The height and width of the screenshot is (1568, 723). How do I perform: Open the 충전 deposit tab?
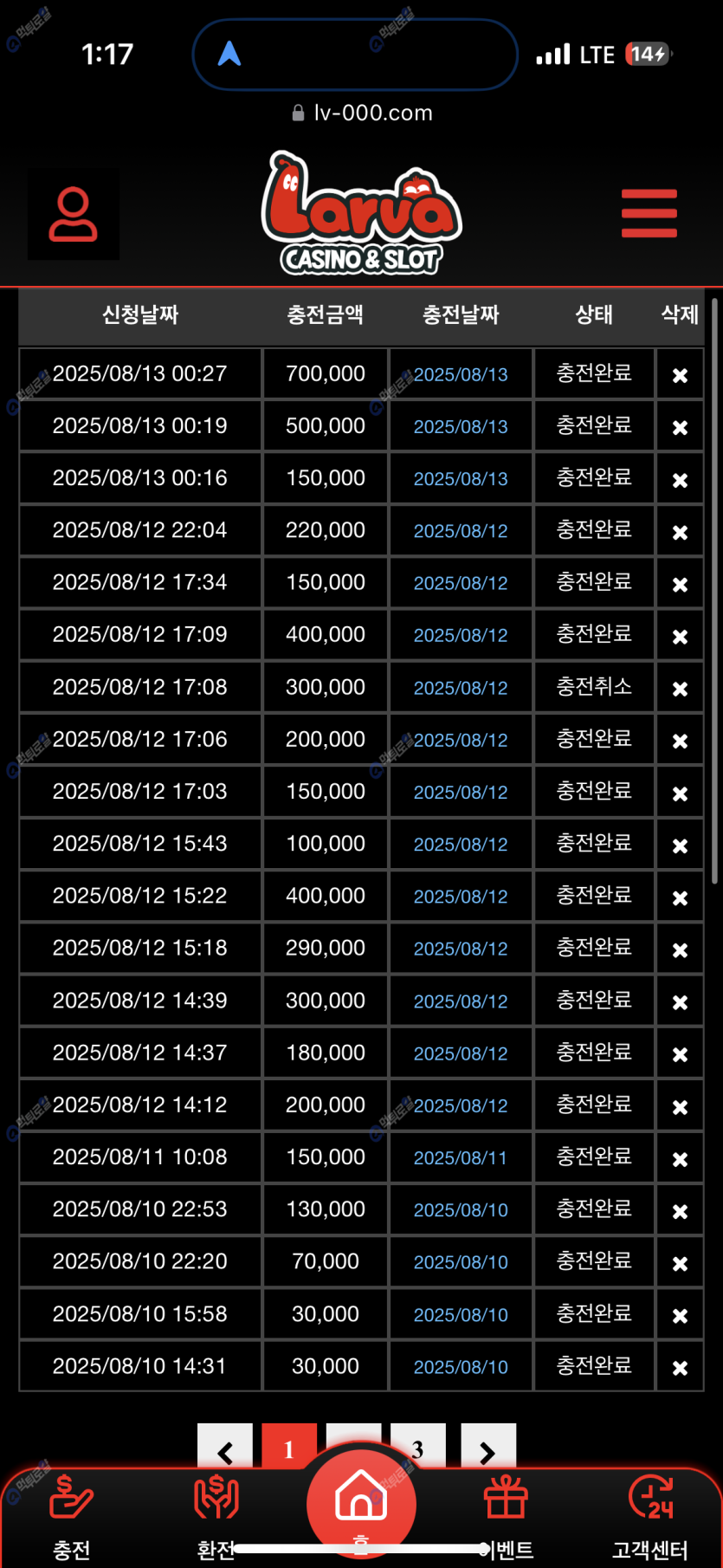coord(72,1516)
